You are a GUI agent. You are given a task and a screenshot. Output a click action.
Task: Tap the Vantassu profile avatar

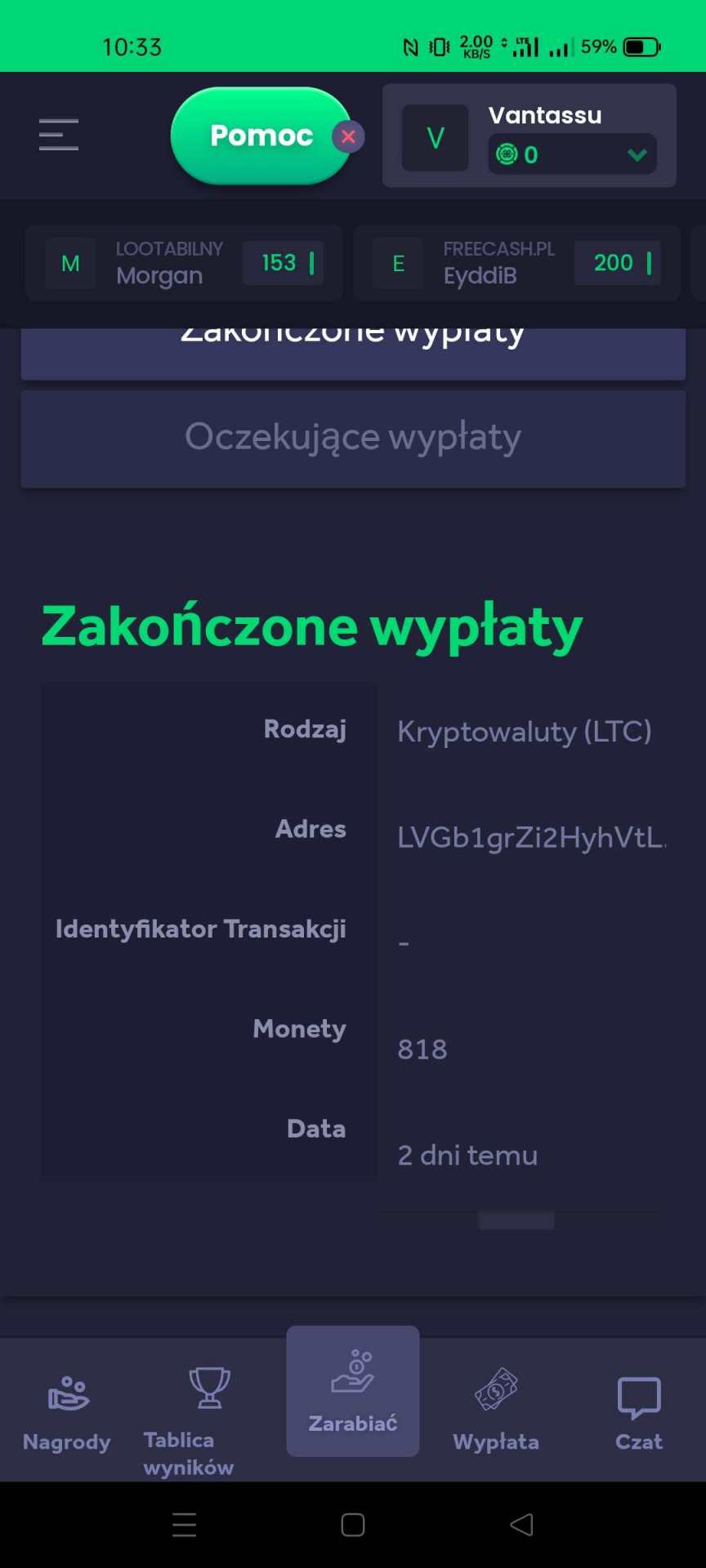(x=436, y=138)
